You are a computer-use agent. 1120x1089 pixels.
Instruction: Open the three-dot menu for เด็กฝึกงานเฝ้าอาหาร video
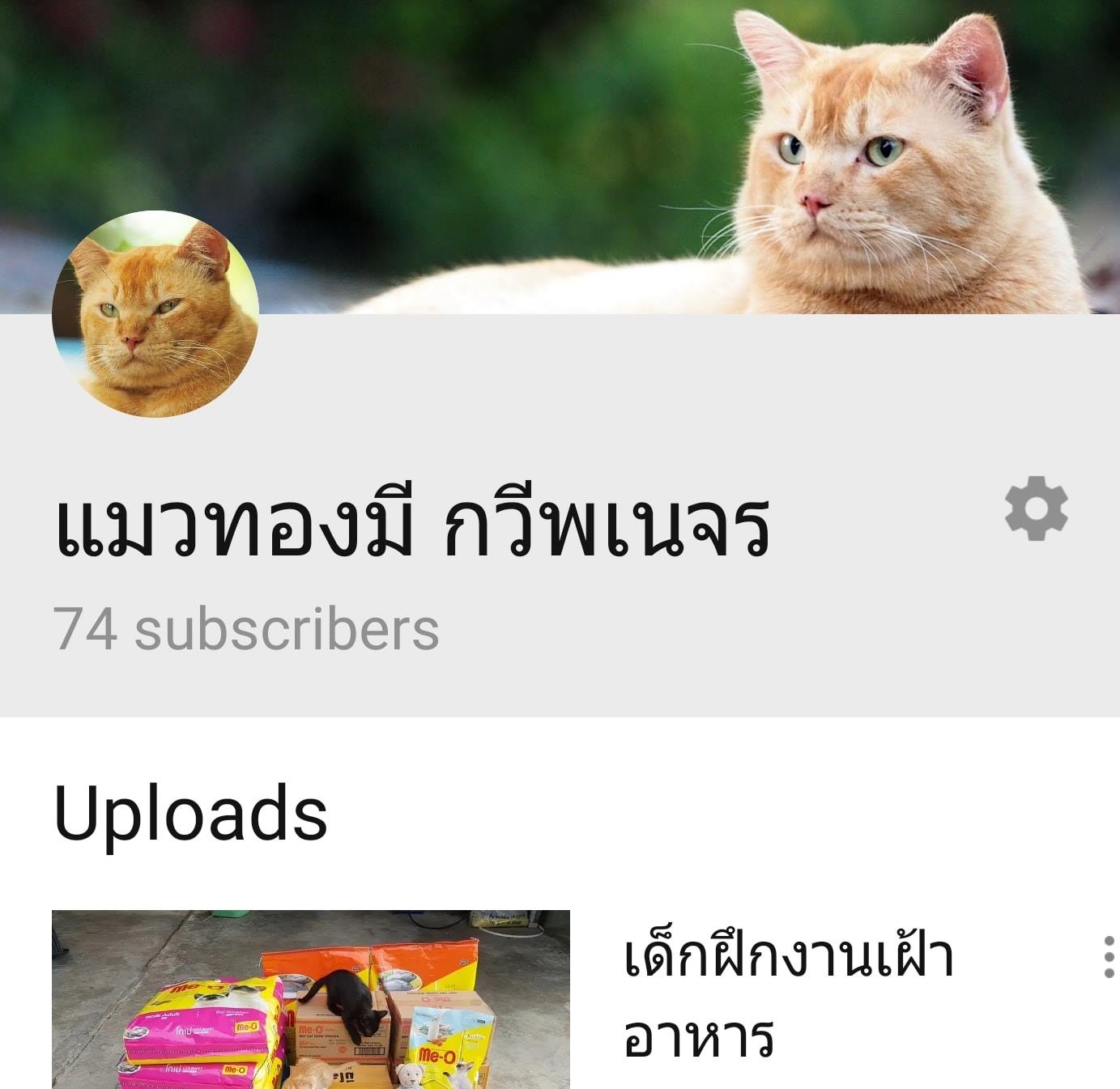pos(1109,957)
